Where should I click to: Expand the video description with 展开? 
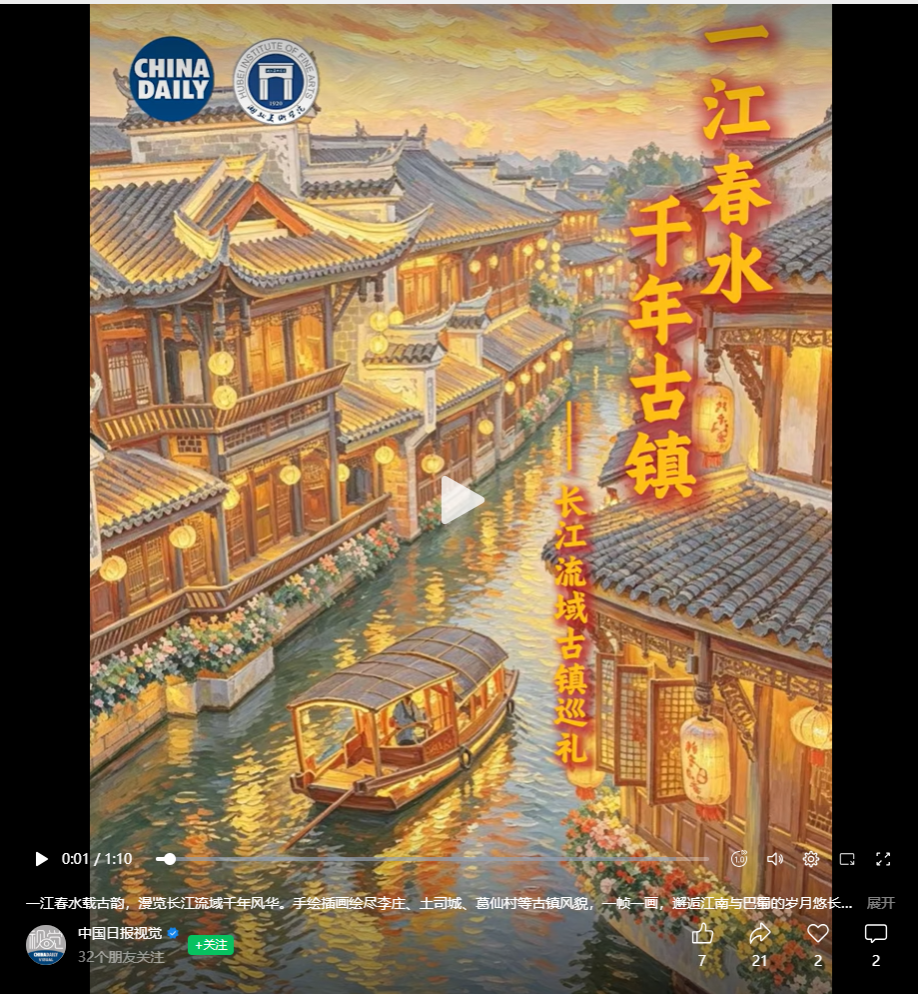click(x=880, y=903)
